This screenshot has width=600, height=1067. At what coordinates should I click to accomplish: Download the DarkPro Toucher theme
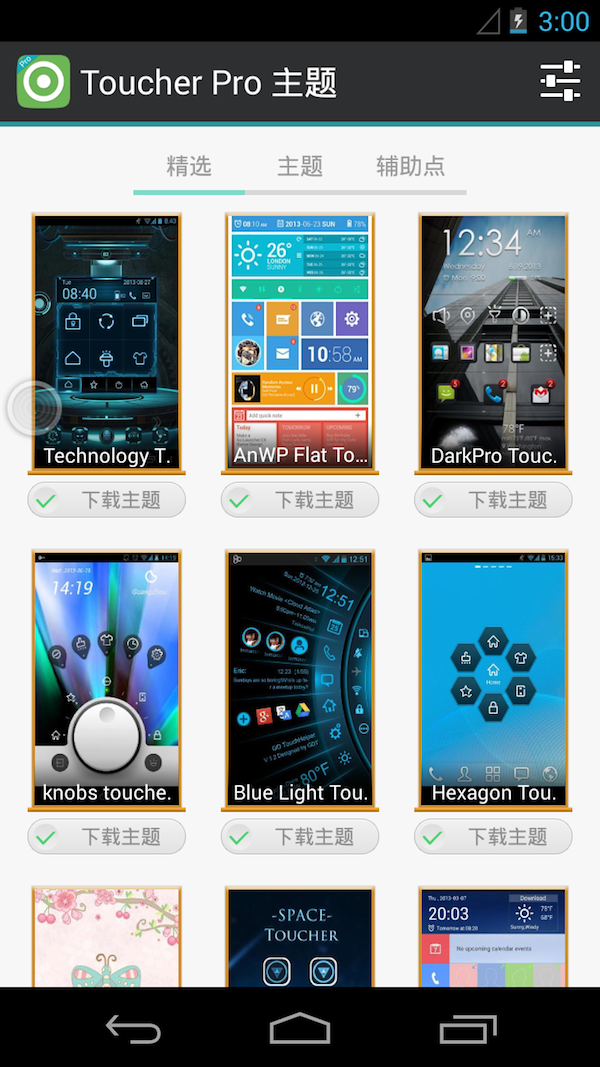[x=493, y=500]
